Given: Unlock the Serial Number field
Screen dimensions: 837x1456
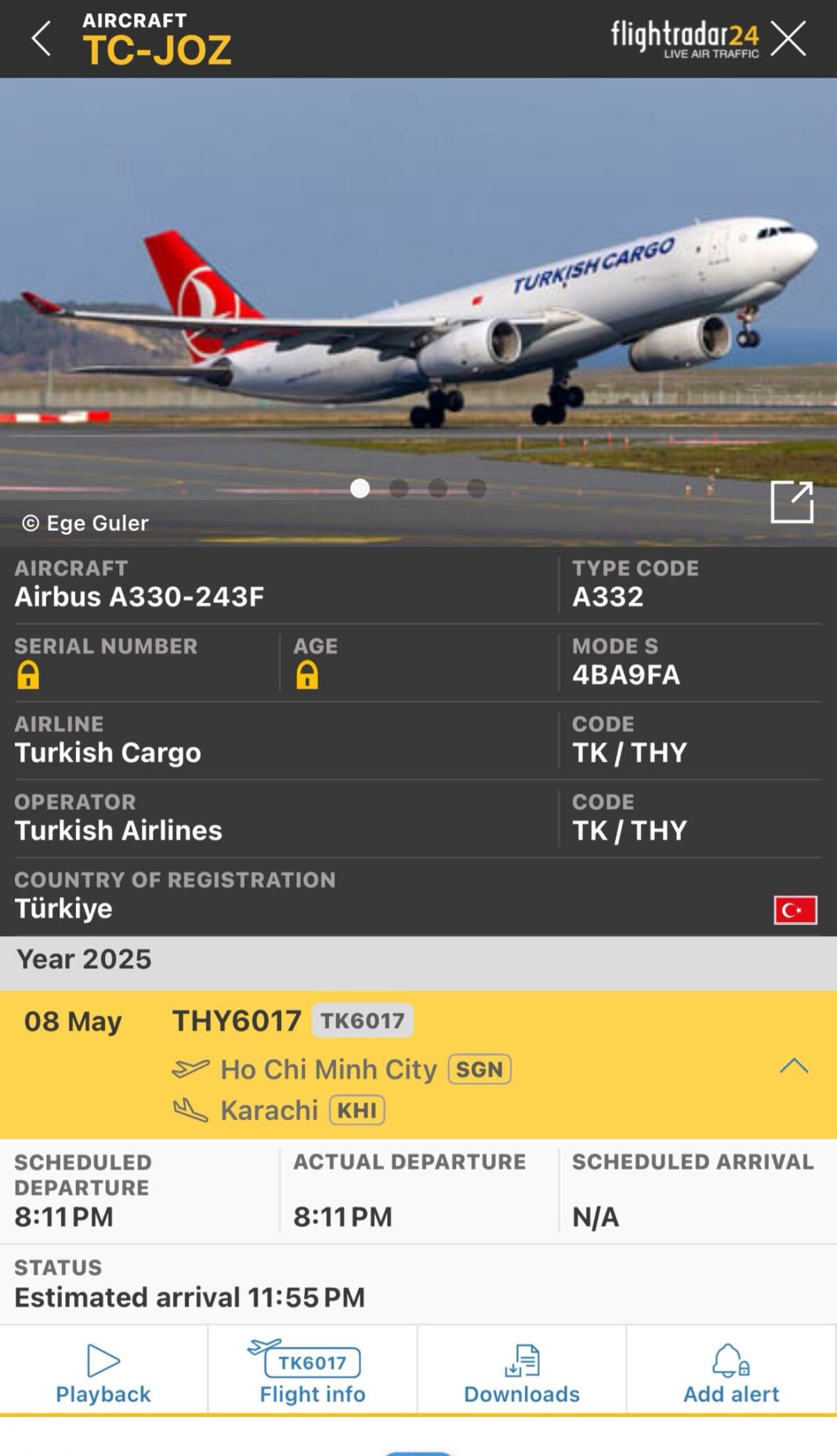Looking at the screenshot, I should pyautogui.click(x=28, y=675).
